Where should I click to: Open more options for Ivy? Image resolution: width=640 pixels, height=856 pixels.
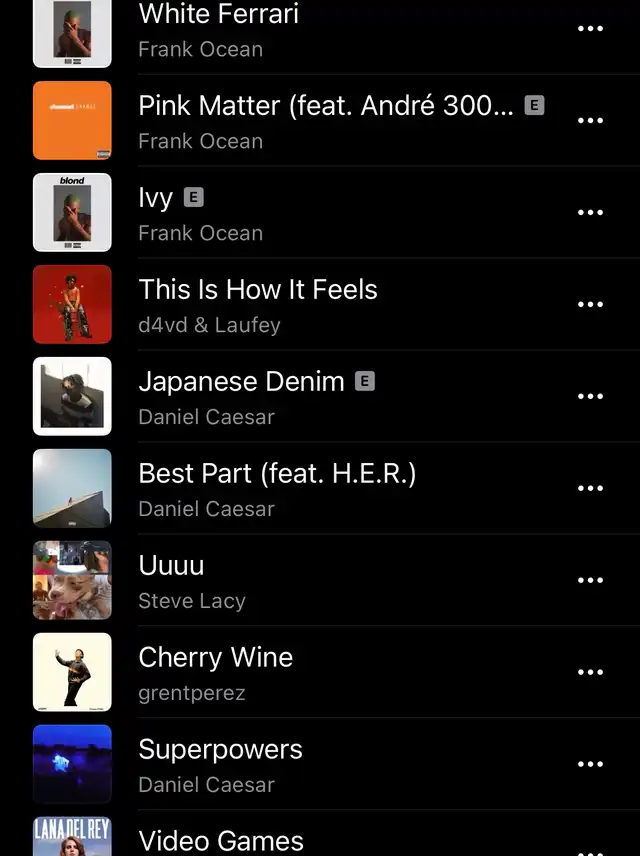click(x=590, y=213)
